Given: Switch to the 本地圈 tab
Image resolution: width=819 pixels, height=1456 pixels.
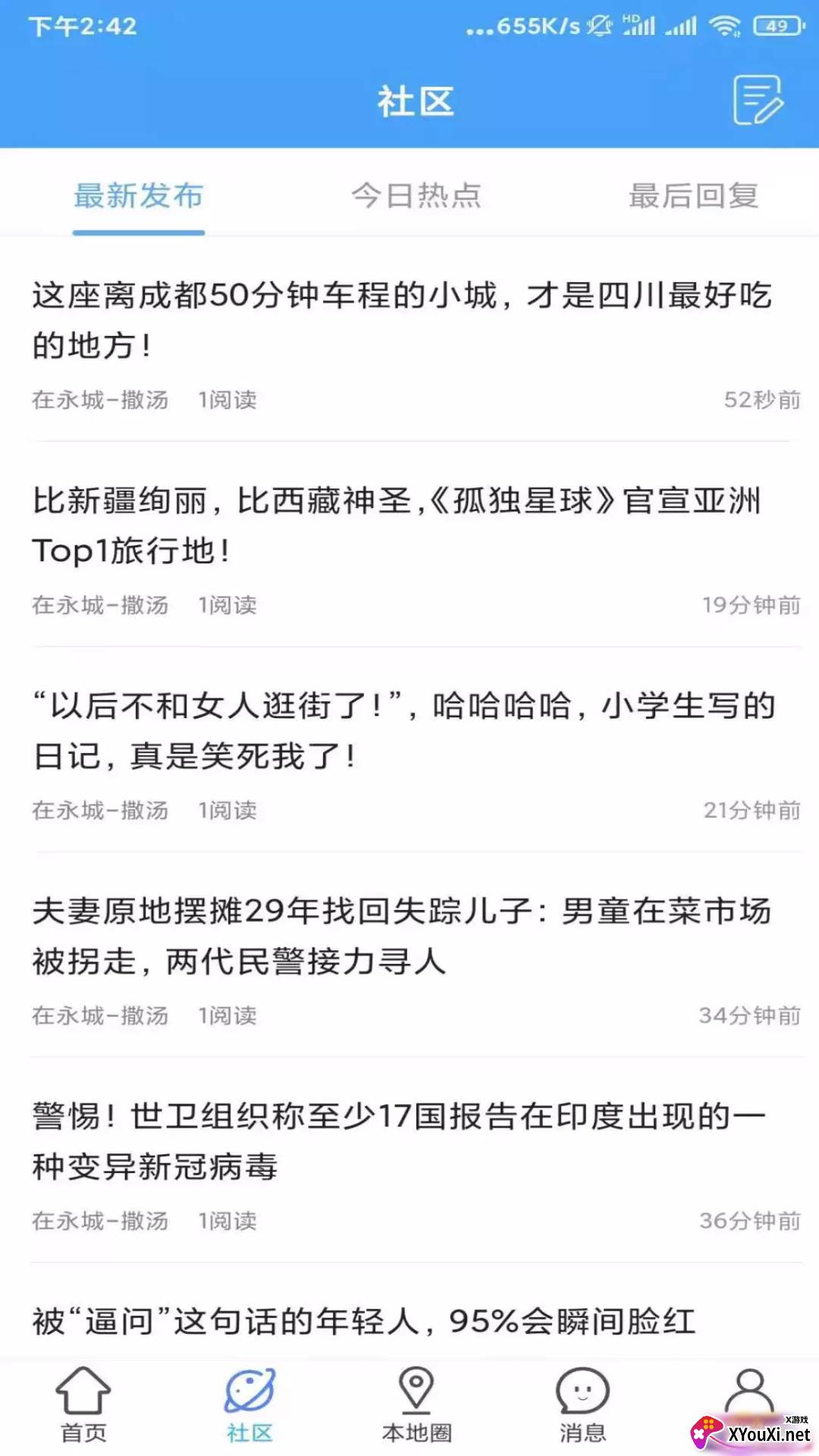Looking at the screenshot, I should (416, 1404).
